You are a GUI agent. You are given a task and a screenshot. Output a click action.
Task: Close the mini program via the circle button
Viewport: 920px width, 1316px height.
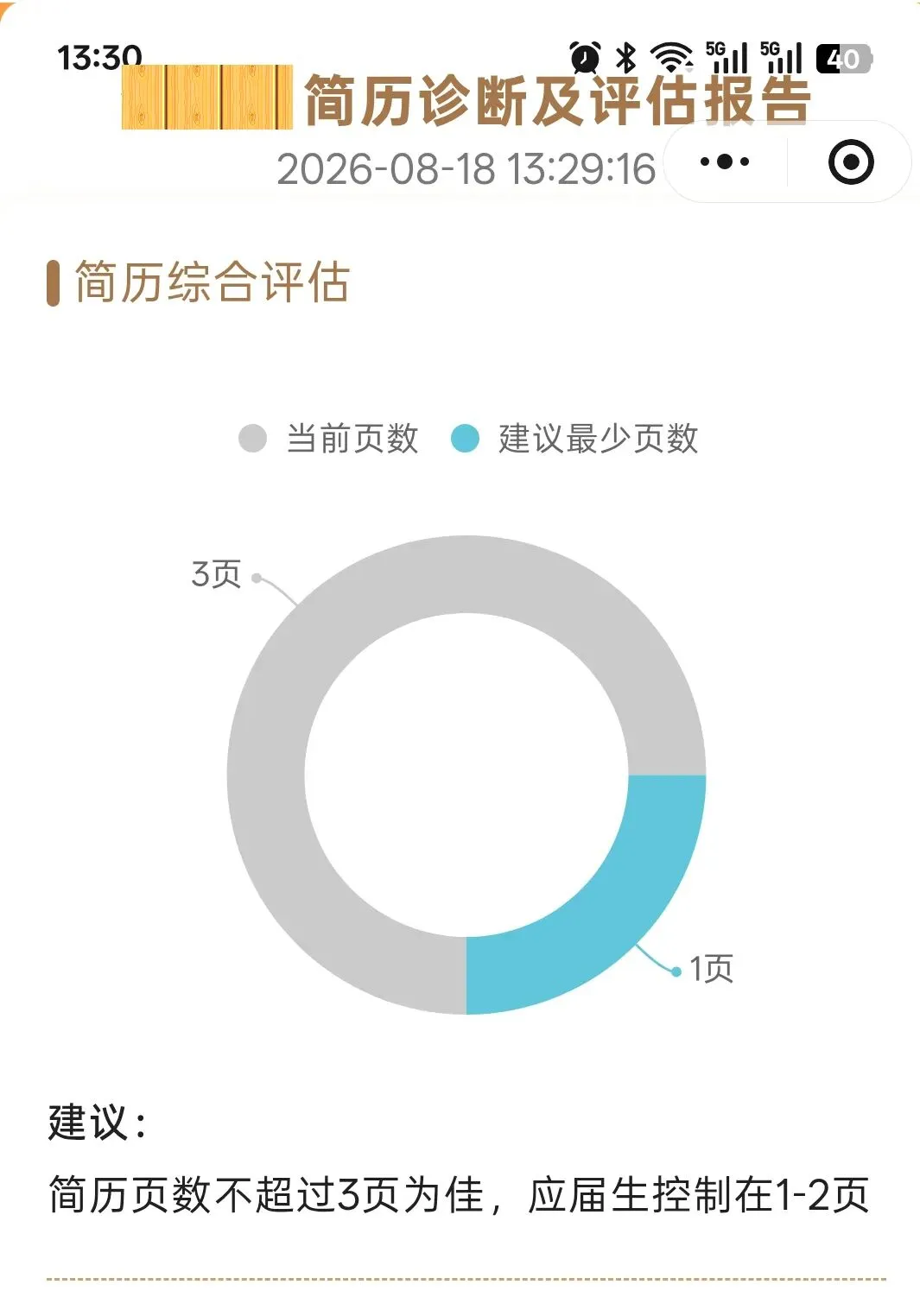click(851, 161)
